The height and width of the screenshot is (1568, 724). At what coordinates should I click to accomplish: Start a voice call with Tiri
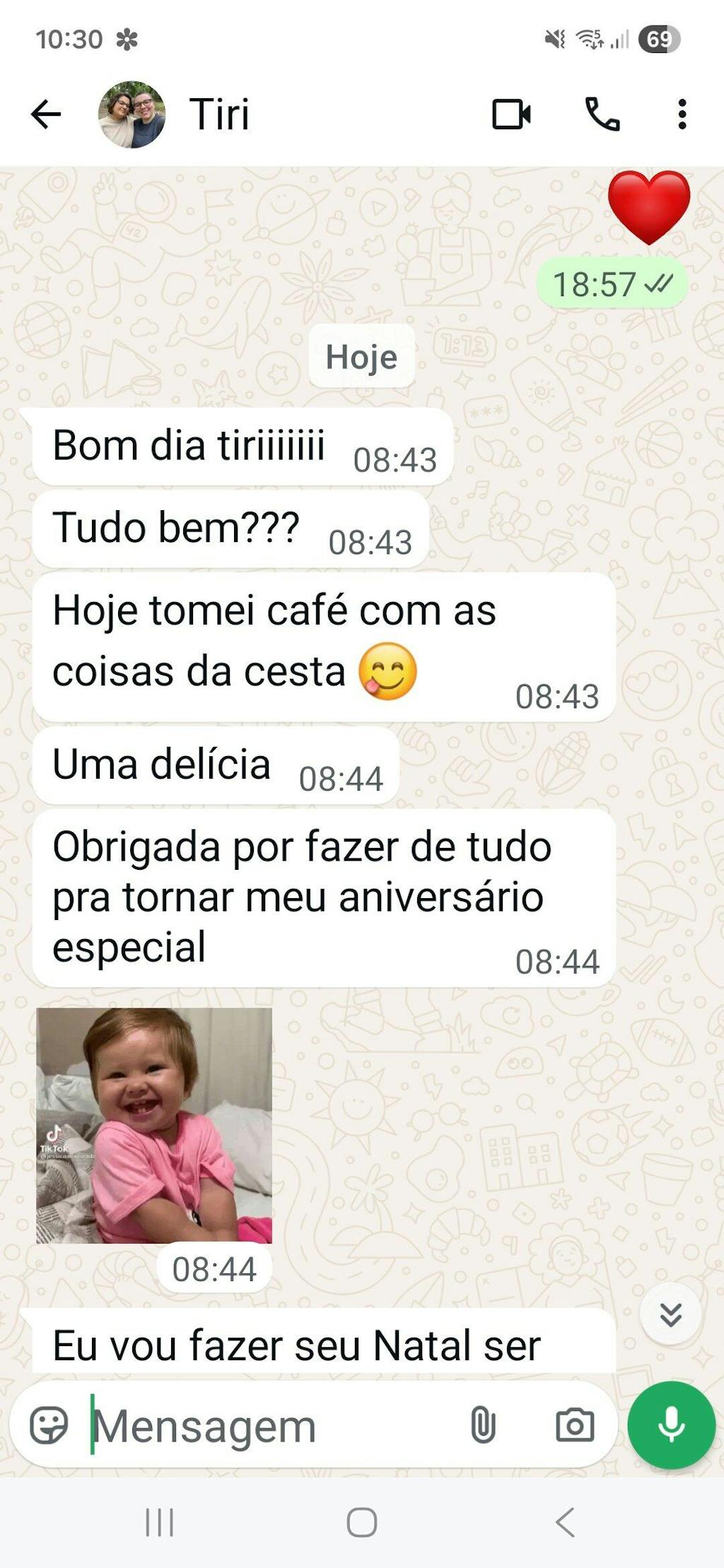[x=602, y=114]
